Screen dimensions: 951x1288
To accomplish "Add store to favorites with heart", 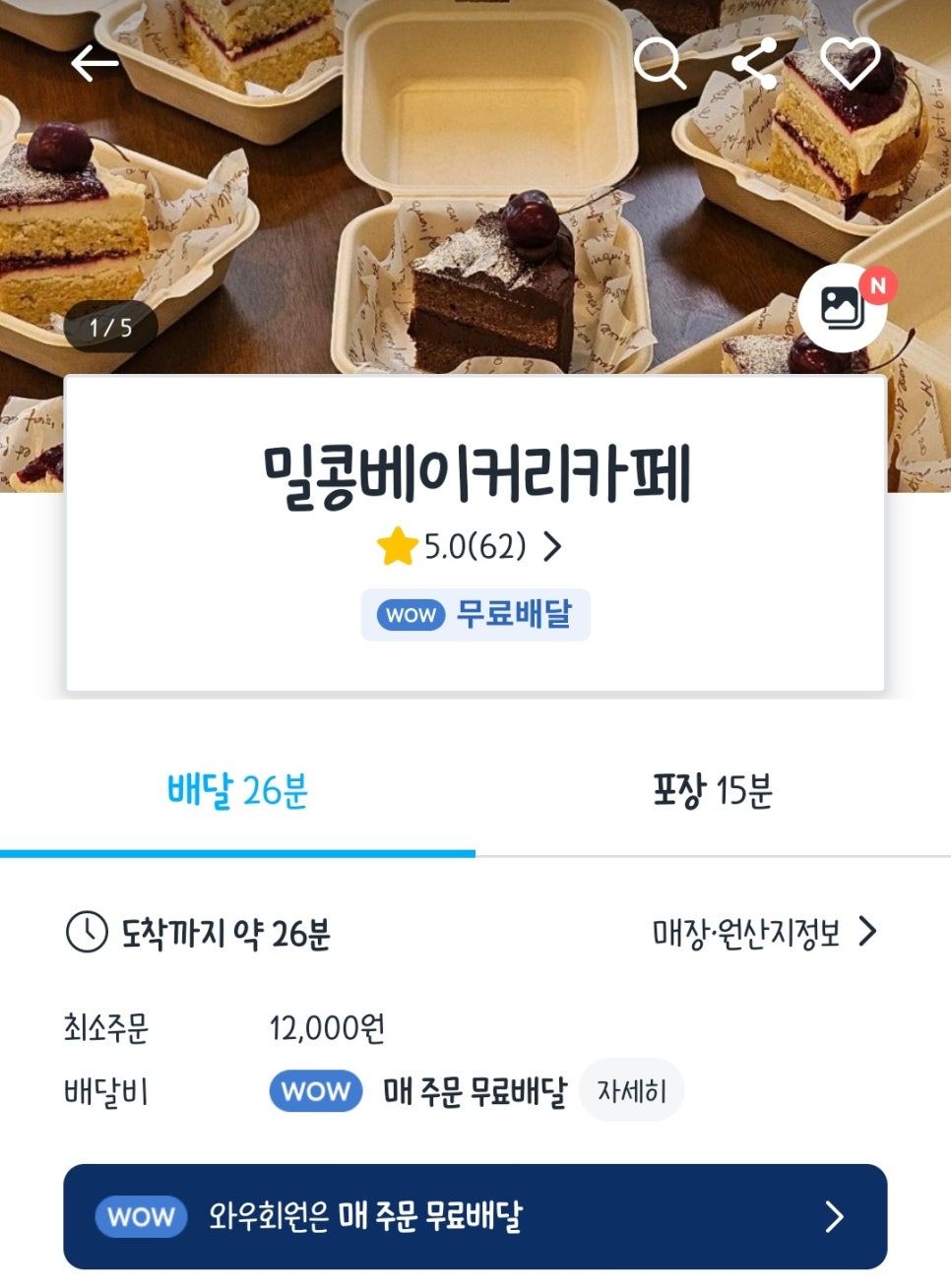I will pos(850,64).
